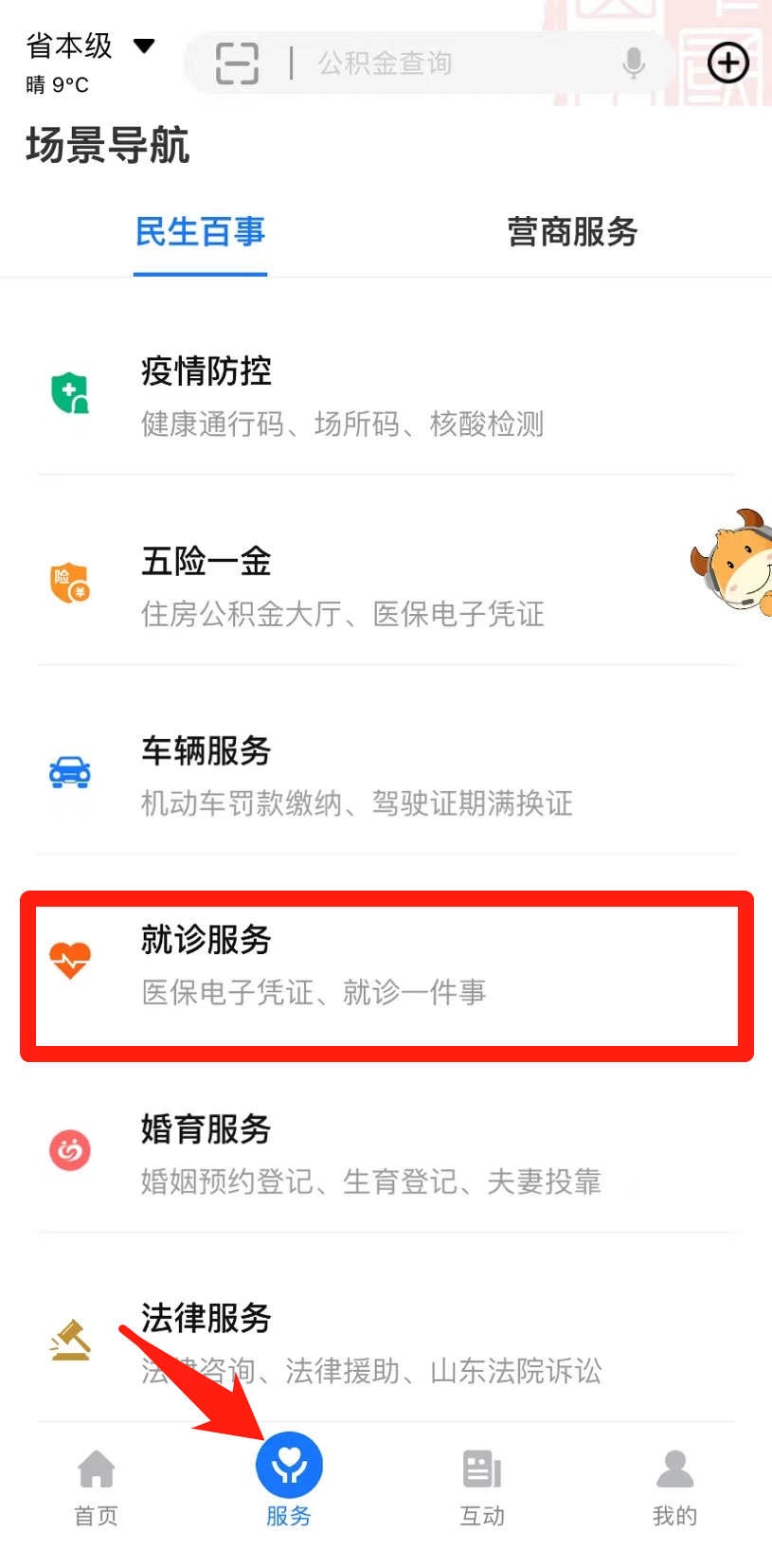Tap the scan code icon
The width and height of the screenshot is (772, 1568).
tap(237, 63)
